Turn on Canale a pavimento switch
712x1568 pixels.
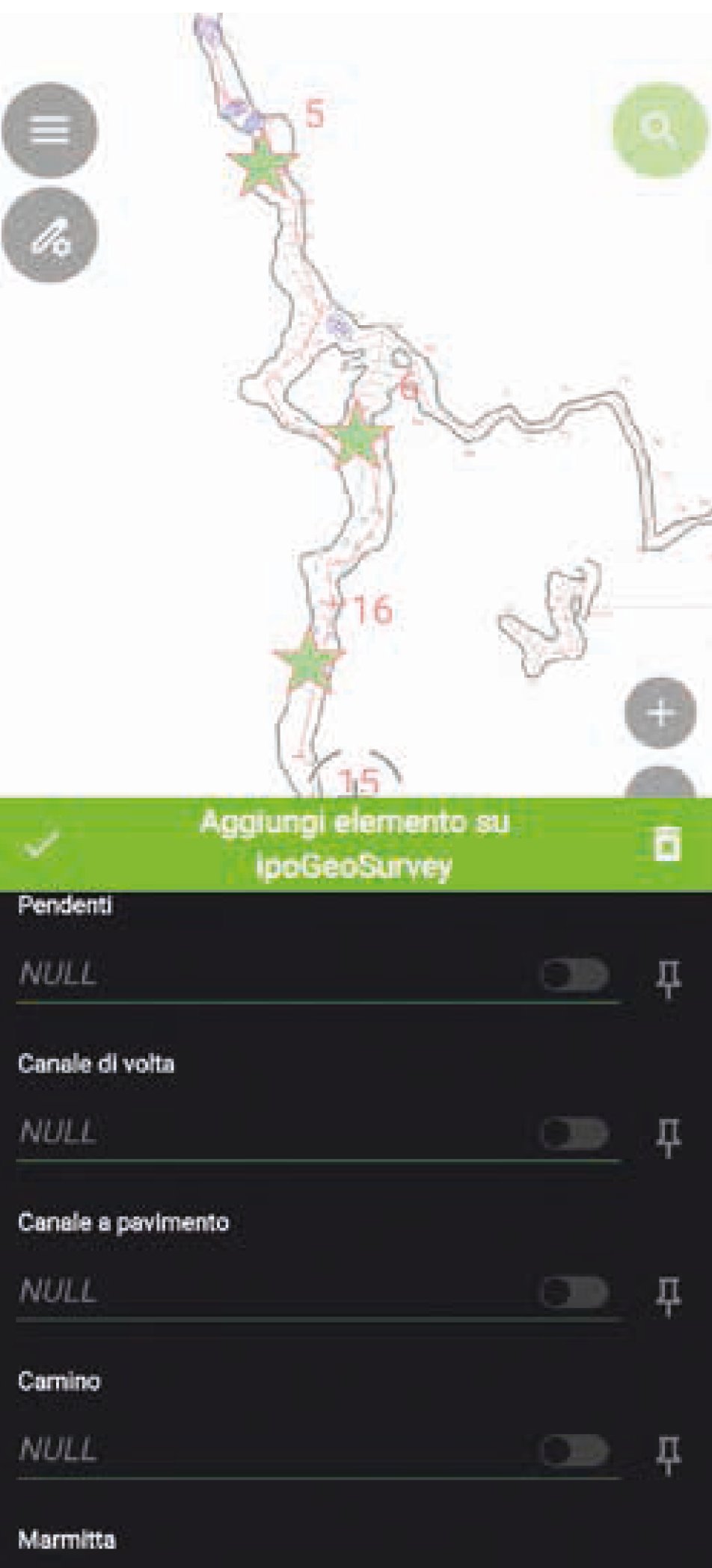coord(574,1292)
